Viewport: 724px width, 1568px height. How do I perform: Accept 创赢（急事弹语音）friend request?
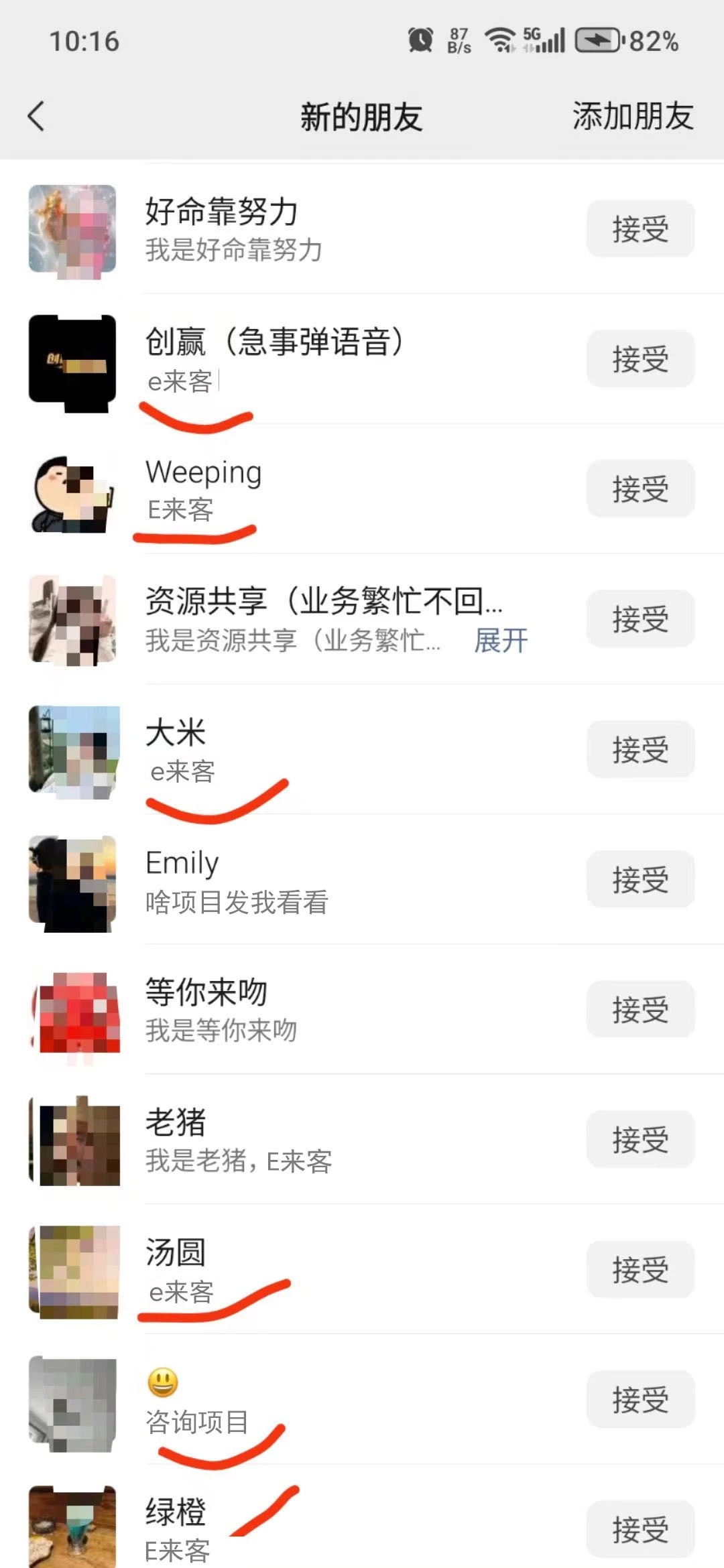coord(640,359)
